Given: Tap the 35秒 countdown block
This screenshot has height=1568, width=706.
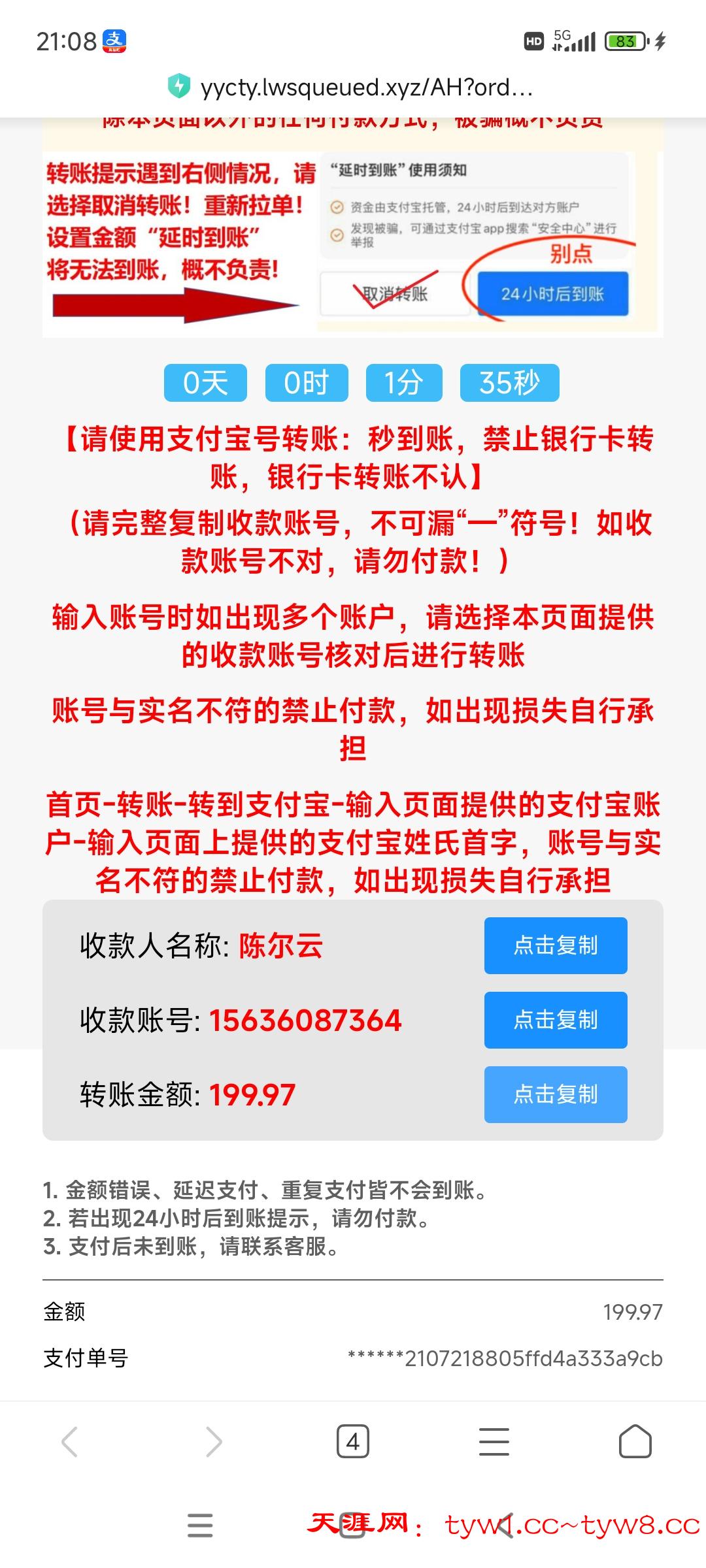Looking at the screenshot, I should [509, 383].
